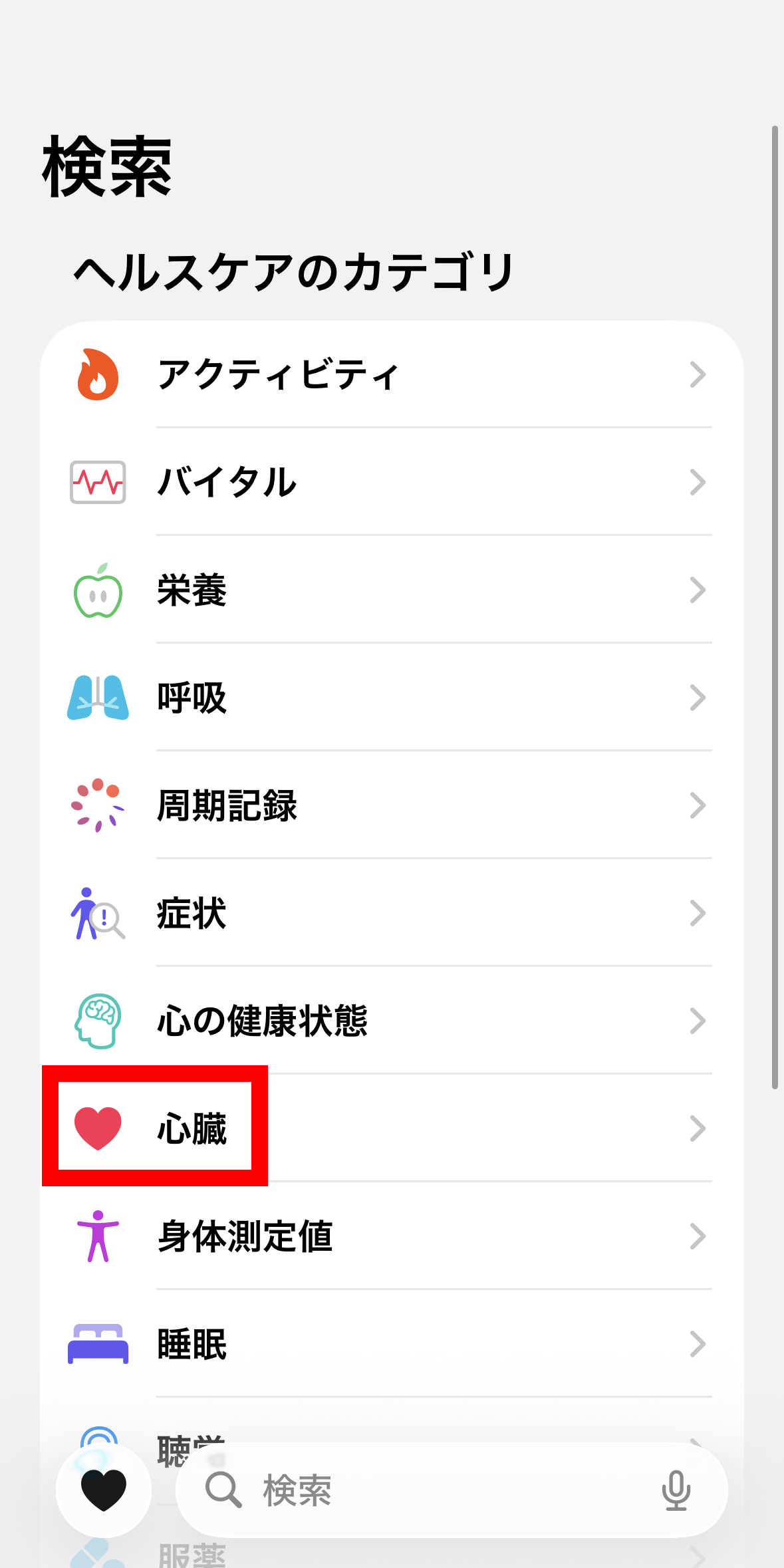The width and height of the screenshot is (784, 1568).
Task: Open the 身体測定値 category
Action: tap(391, 1236)
